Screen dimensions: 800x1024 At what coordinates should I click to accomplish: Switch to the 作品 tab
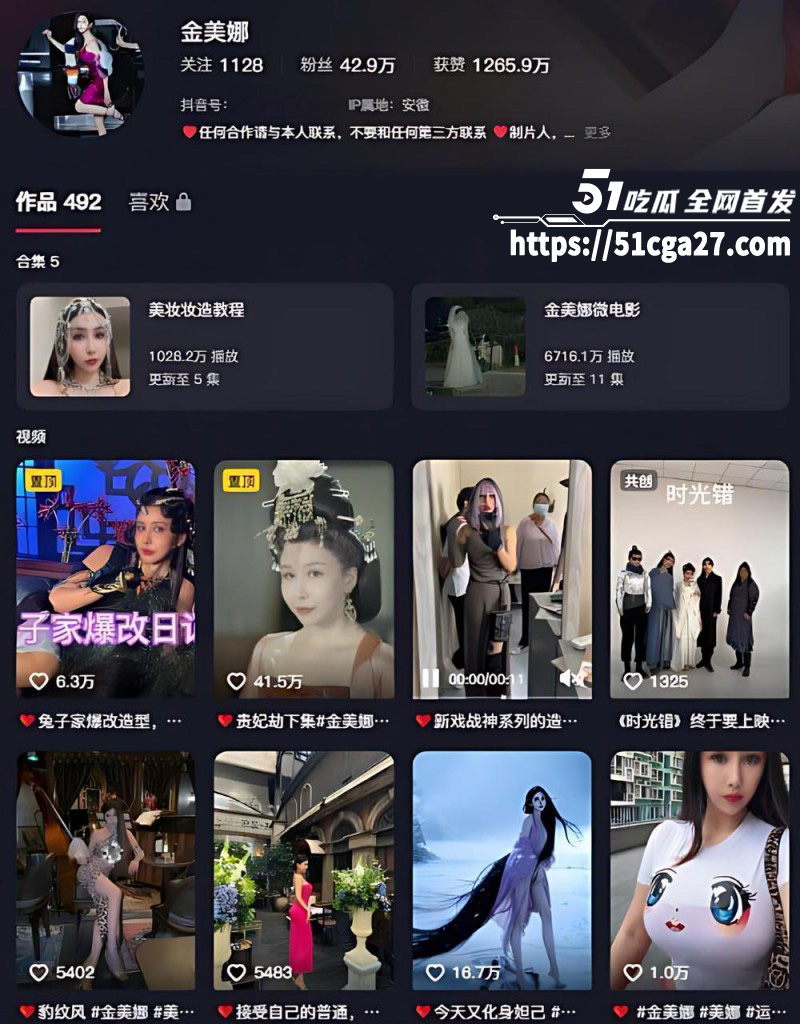58,202
